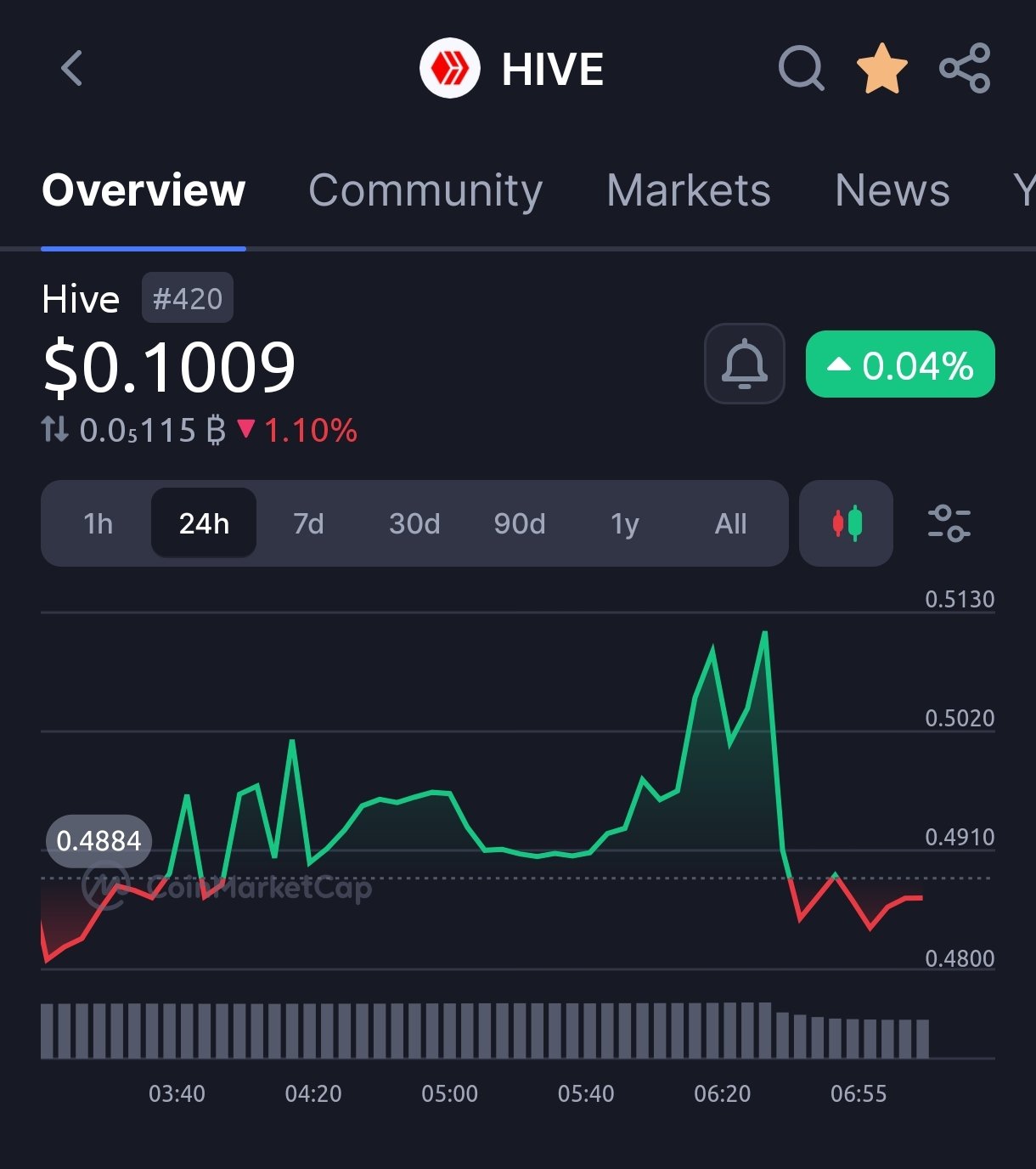Display the 1y chart range

[x=625, y=523]
